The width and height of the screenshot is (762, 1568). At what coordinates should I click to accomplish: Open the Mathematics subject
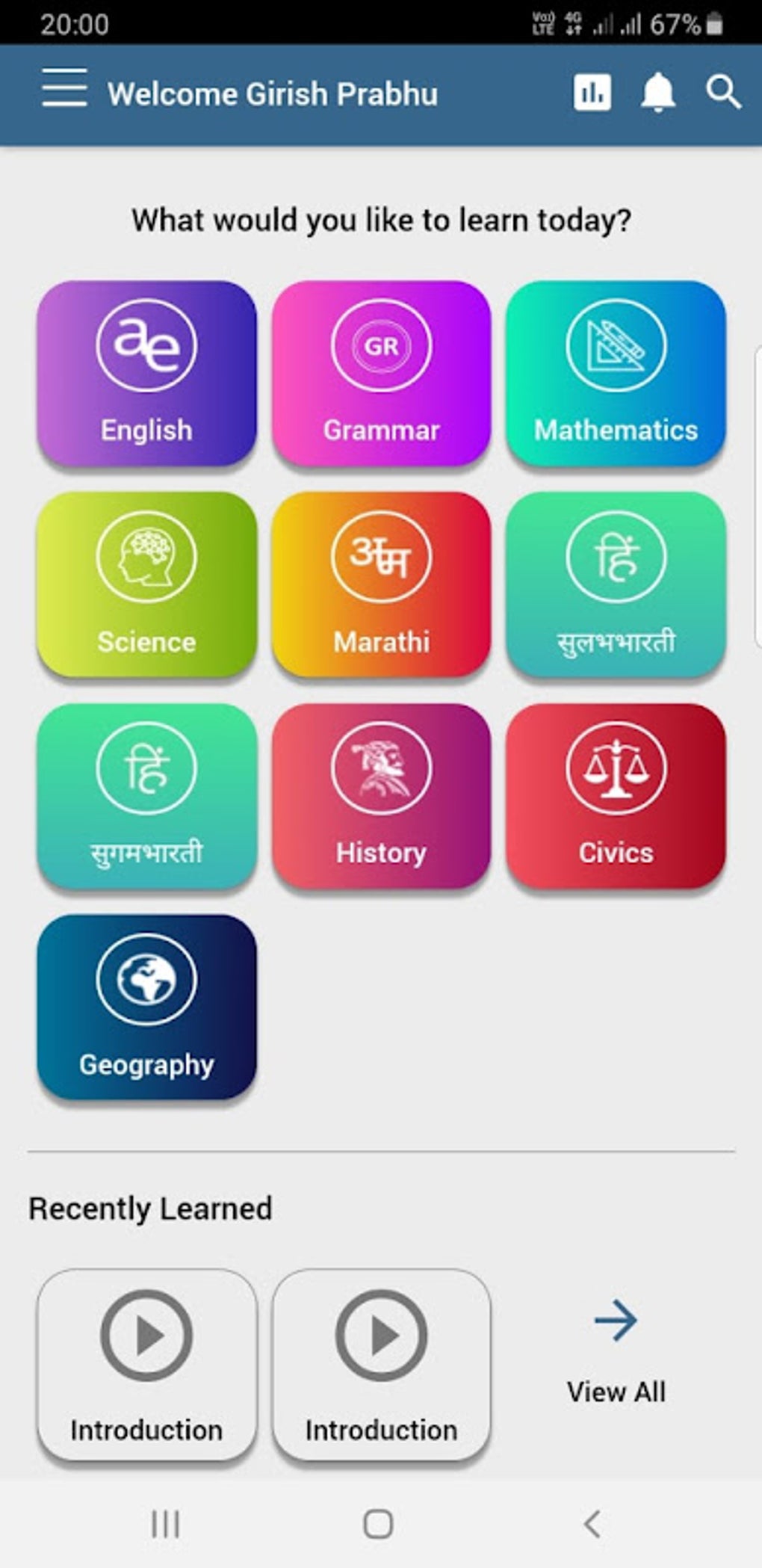coord(616,373)
